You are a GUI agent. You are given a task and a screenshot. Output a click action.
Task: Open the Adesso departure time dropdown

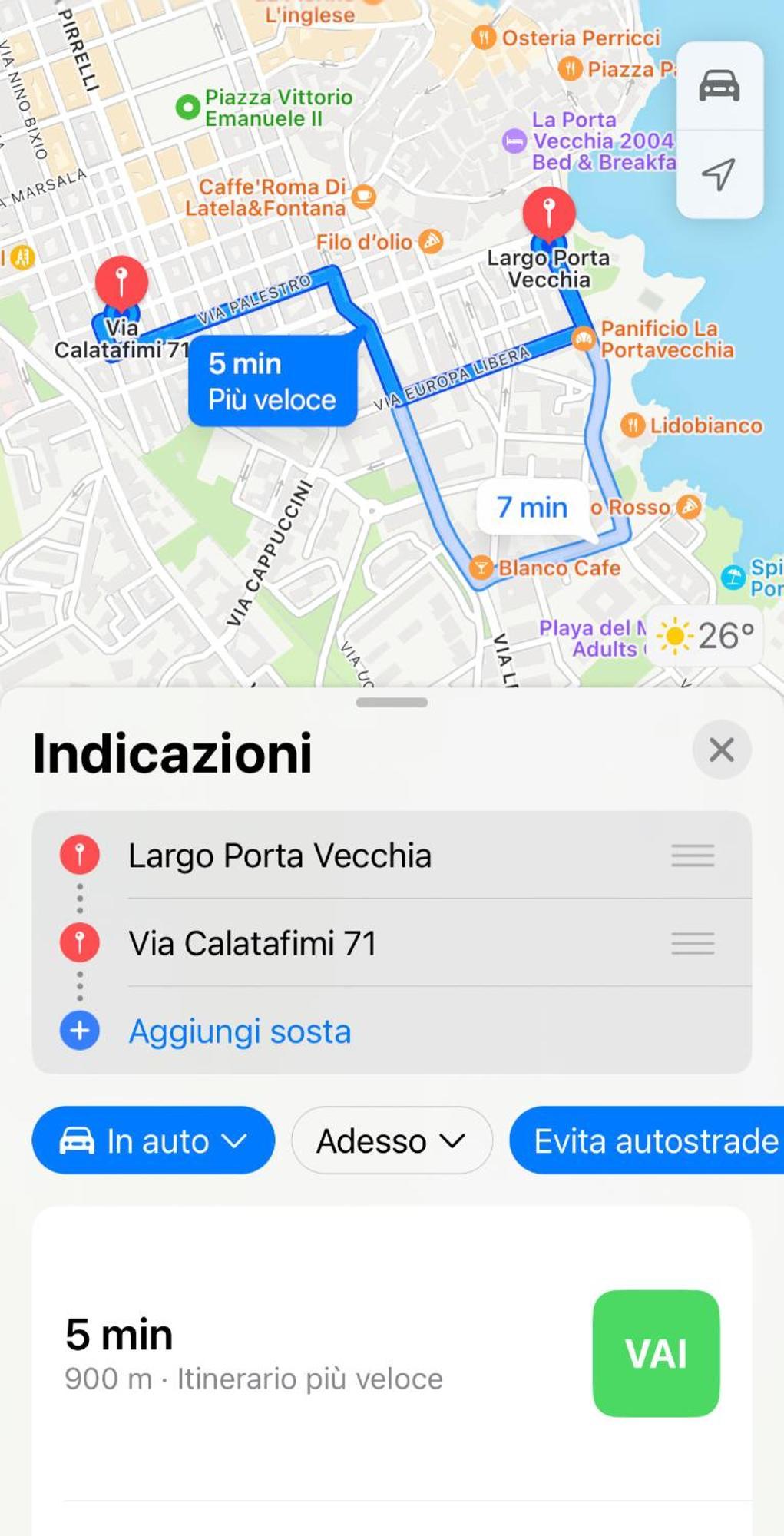[392, 1140]
